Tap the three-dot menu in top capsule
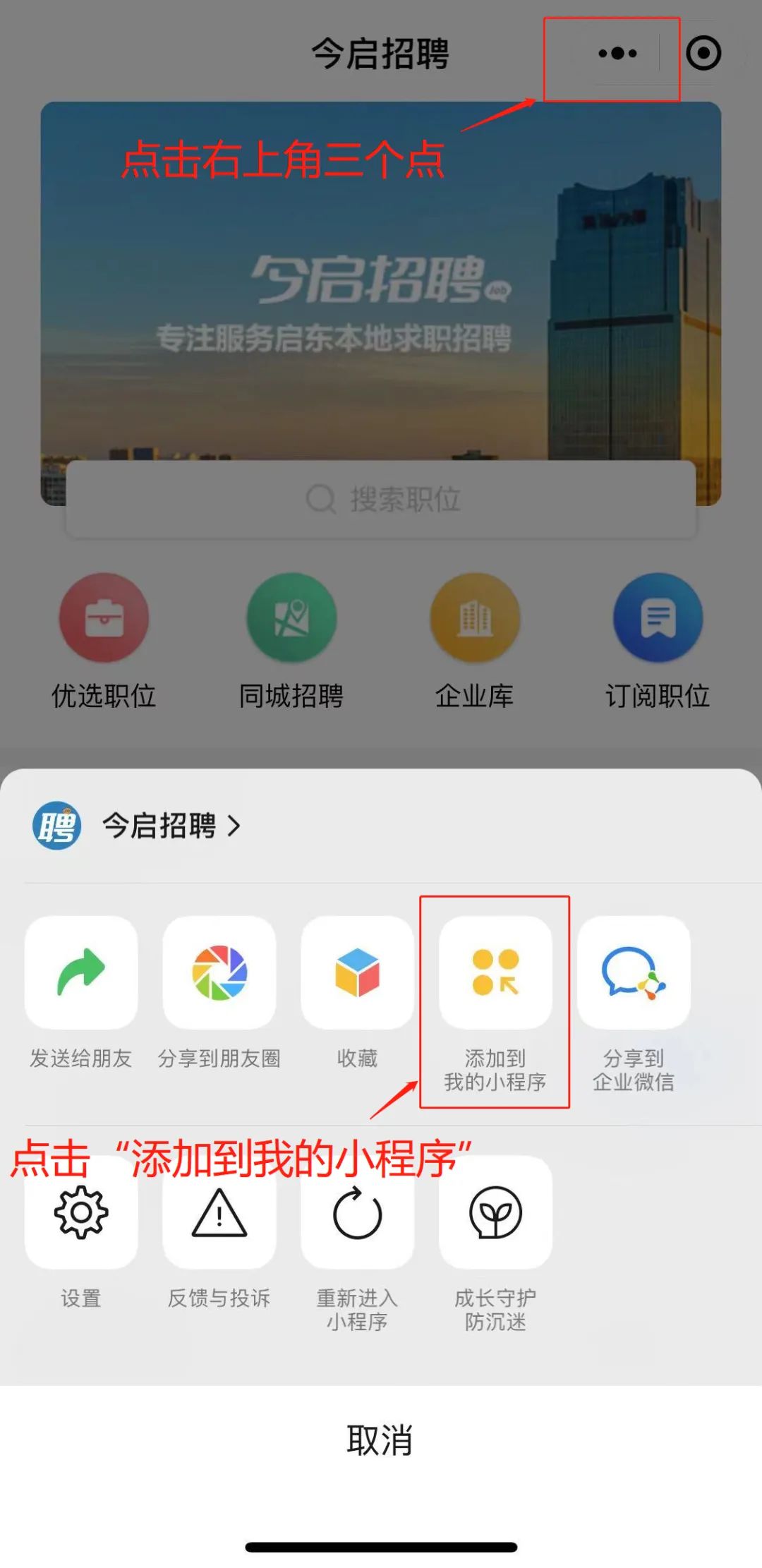 click(617, 53)
